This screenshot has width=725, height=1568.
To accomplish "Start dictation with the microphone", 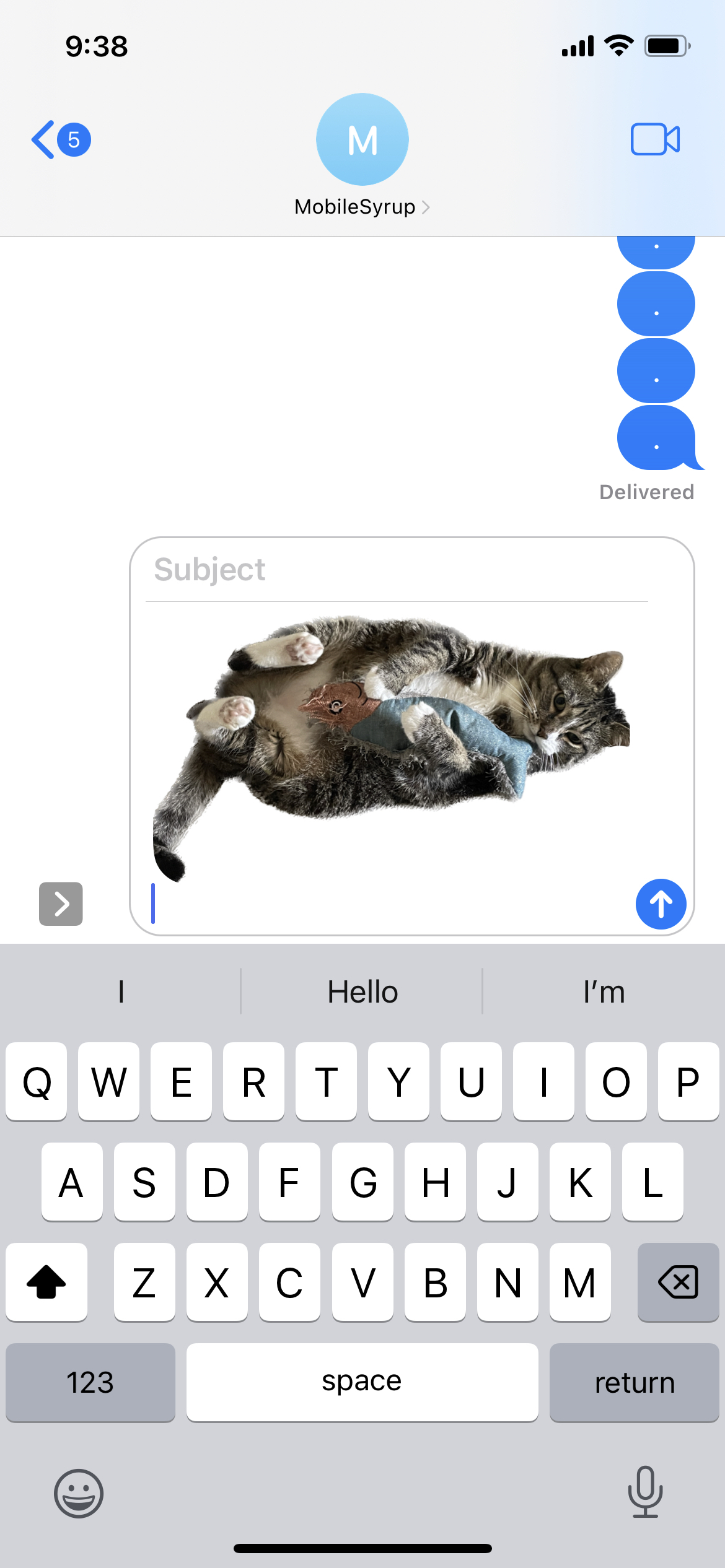I will 645,1492.
